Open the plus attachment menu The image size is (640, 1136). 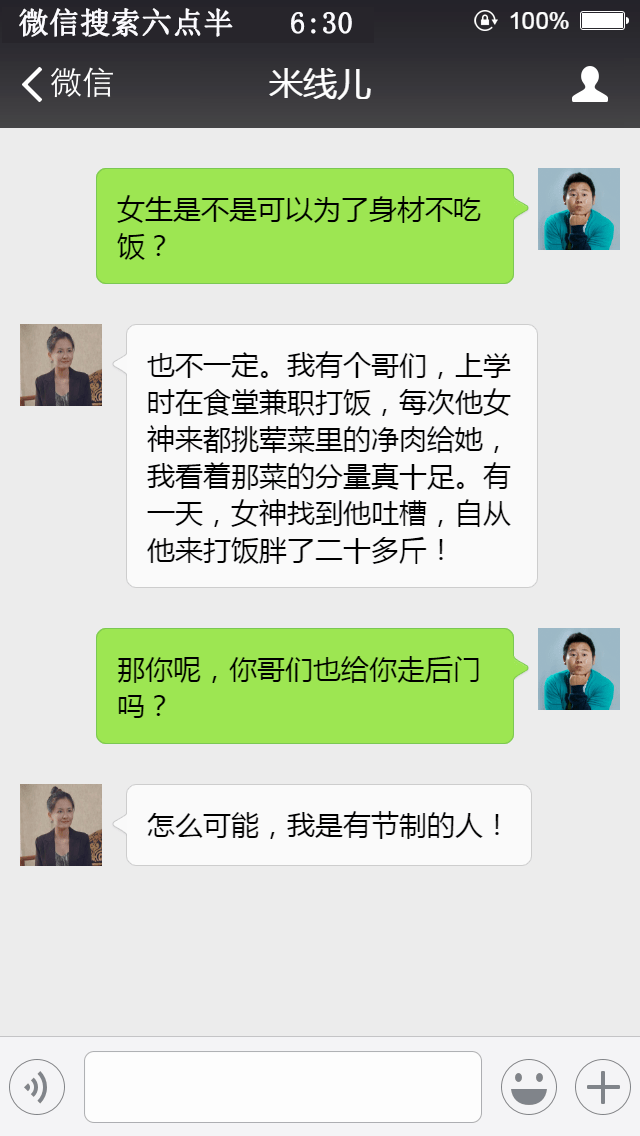tap(602, 1086)
